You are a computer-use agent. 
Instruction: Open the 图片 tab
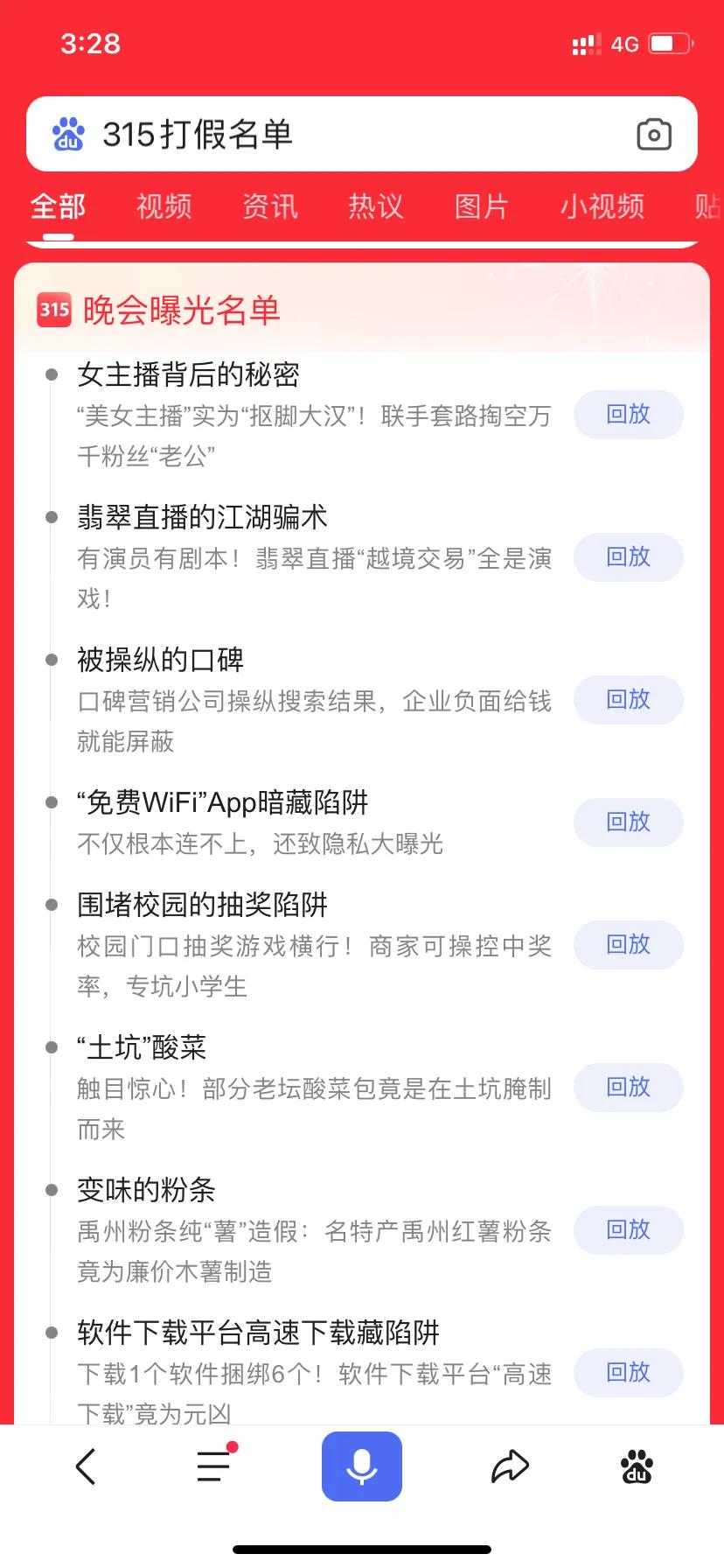click(481, 206)
